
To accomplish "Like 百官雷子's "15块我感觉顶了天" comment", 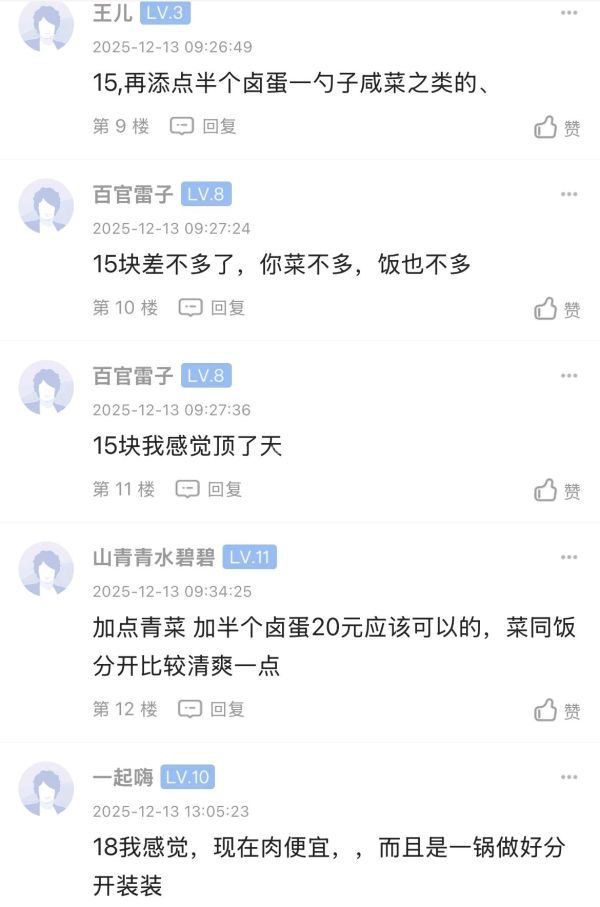I will pos(557,490).
